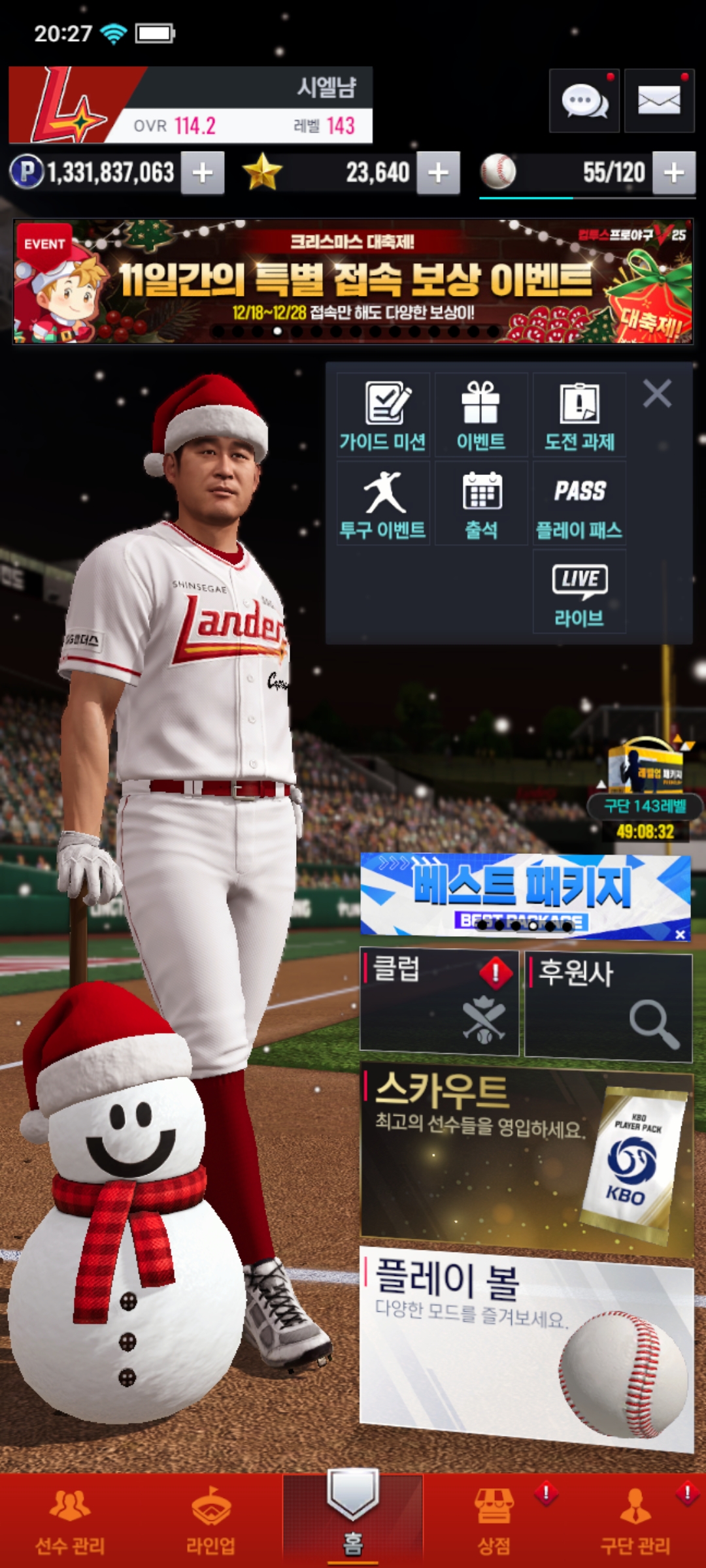Start 플레이 볼 game modes
This screenshot has height=1568, width=706.
click(x=526, y=1346)
